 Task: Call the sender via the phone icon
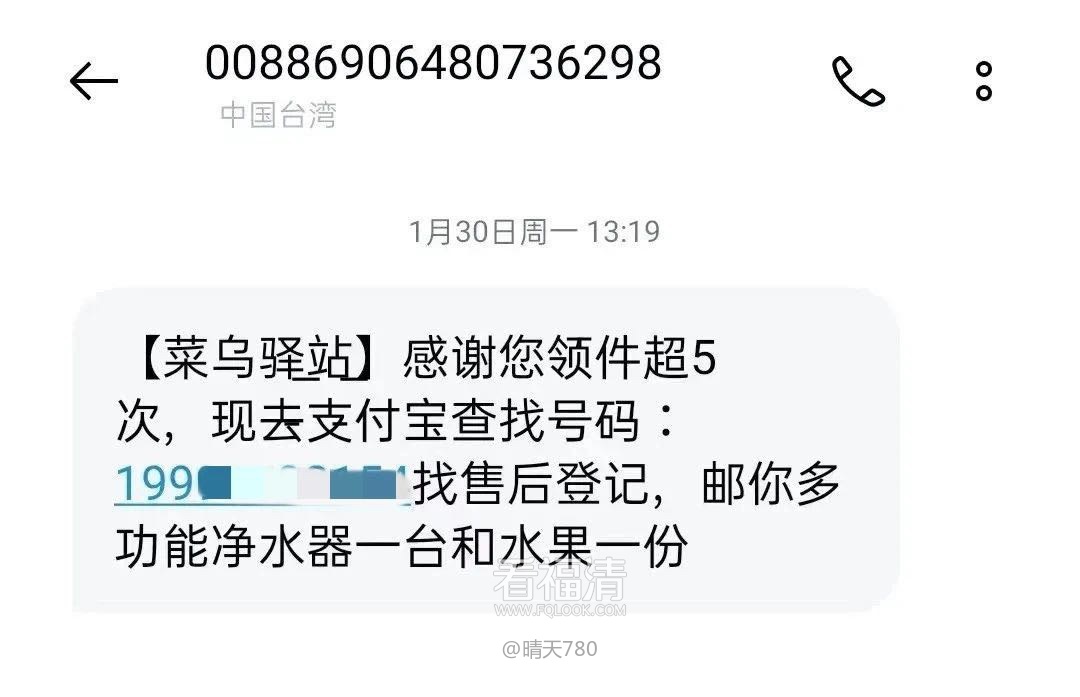pyautogui.click(x=858, y=81)
